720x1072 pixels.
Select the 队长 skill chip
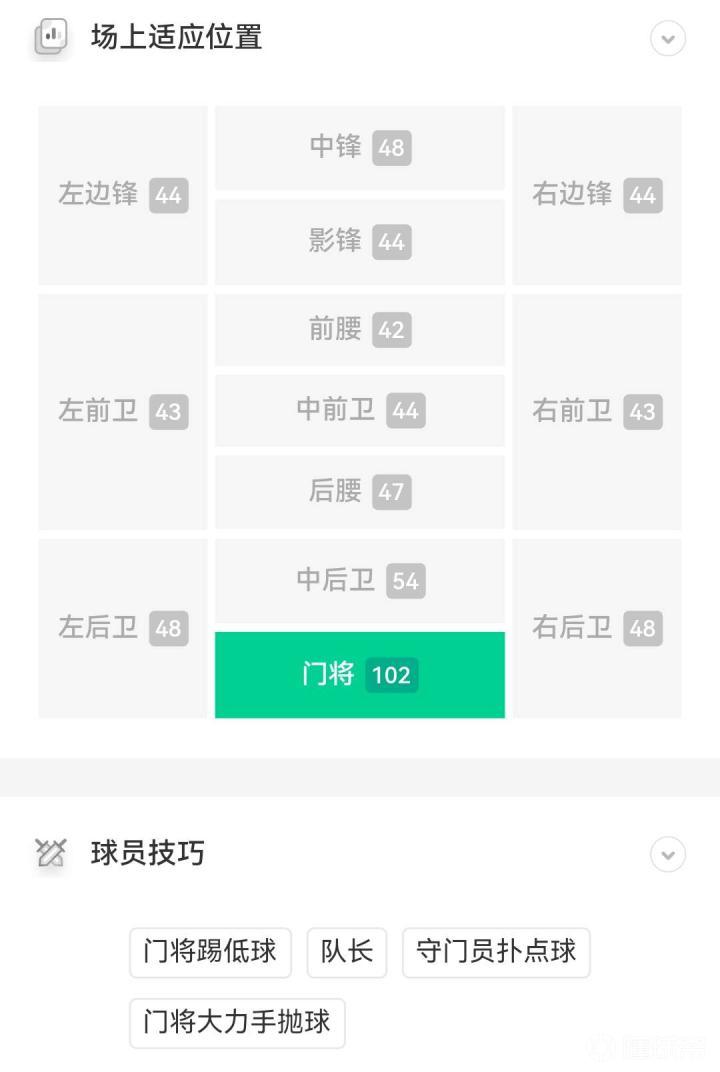point(347,951)
